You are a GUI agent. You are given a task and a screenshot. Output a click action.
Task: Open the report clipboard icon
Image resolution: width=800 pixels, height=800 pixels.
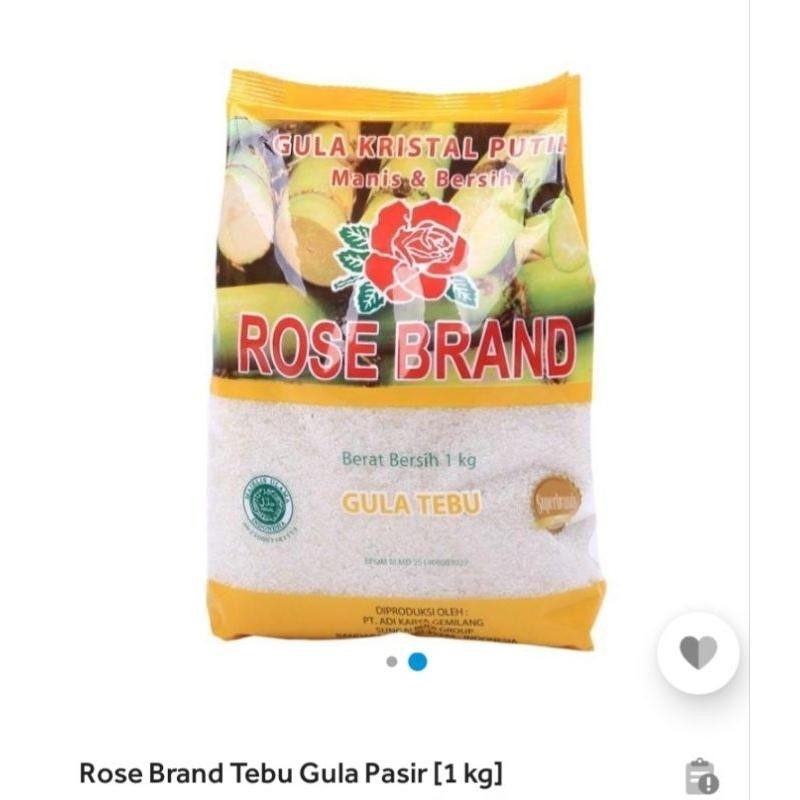[700, 776]
